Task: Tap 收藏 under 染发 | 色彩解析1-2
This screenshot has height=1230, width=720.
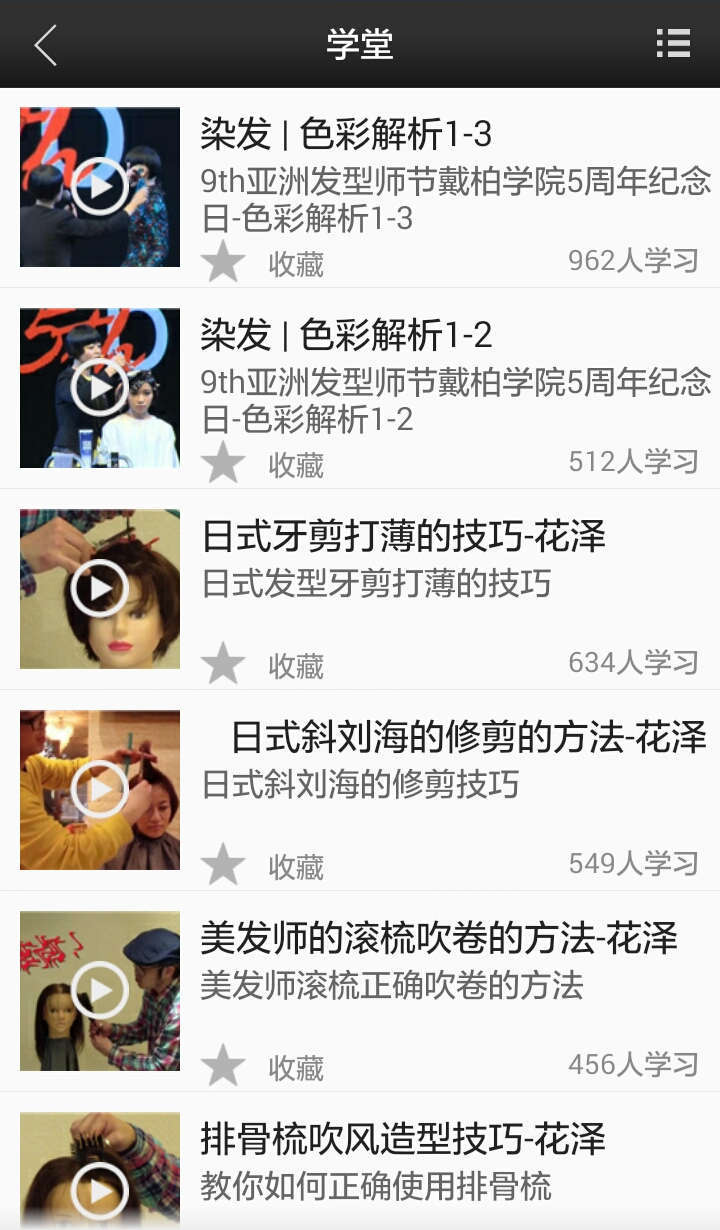Action: click(295, 463)
